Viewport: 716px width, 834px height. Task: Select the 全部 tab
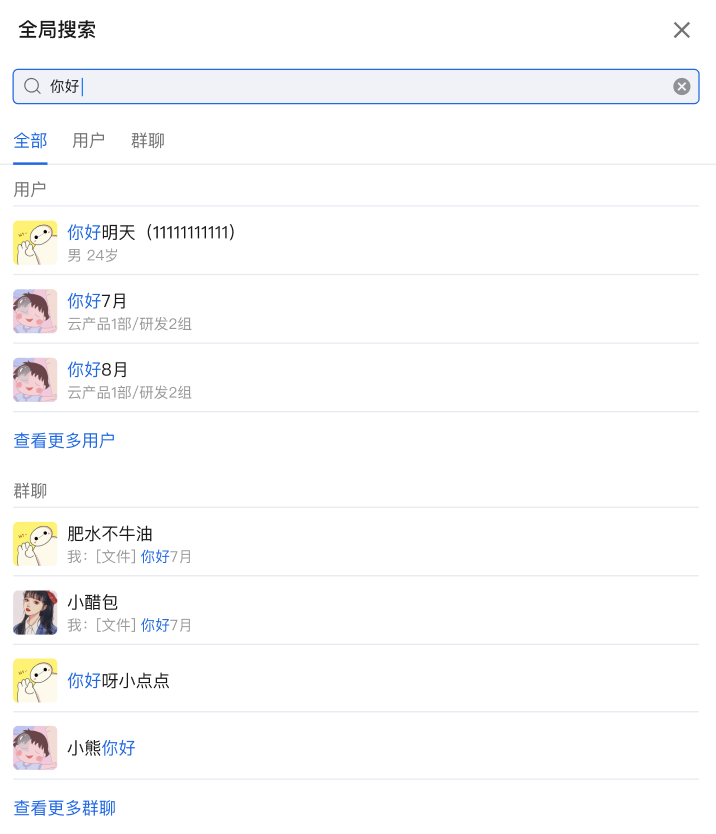[x=30, y=141]
